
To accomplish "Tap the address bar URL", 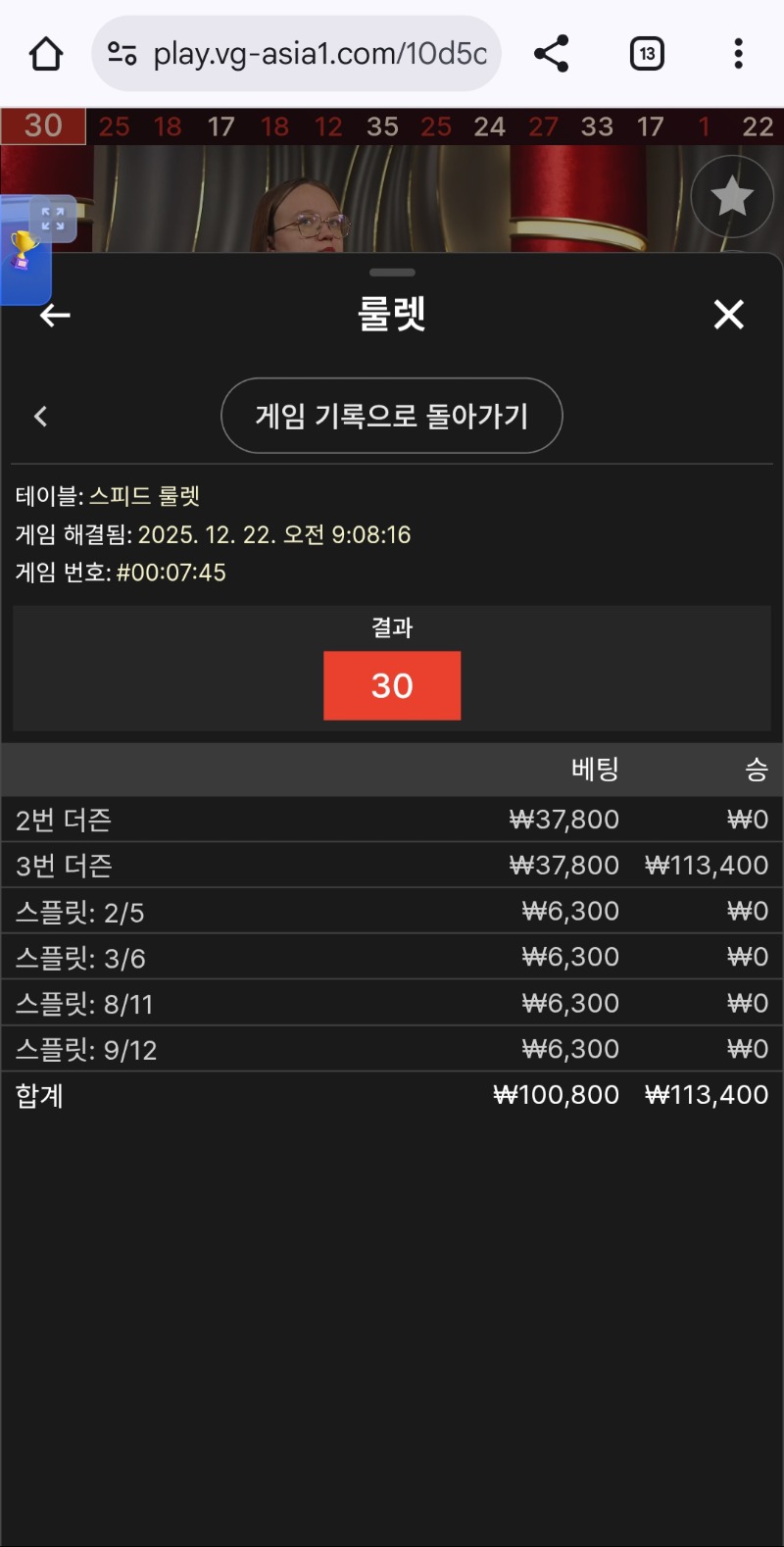I will [319, 54].
